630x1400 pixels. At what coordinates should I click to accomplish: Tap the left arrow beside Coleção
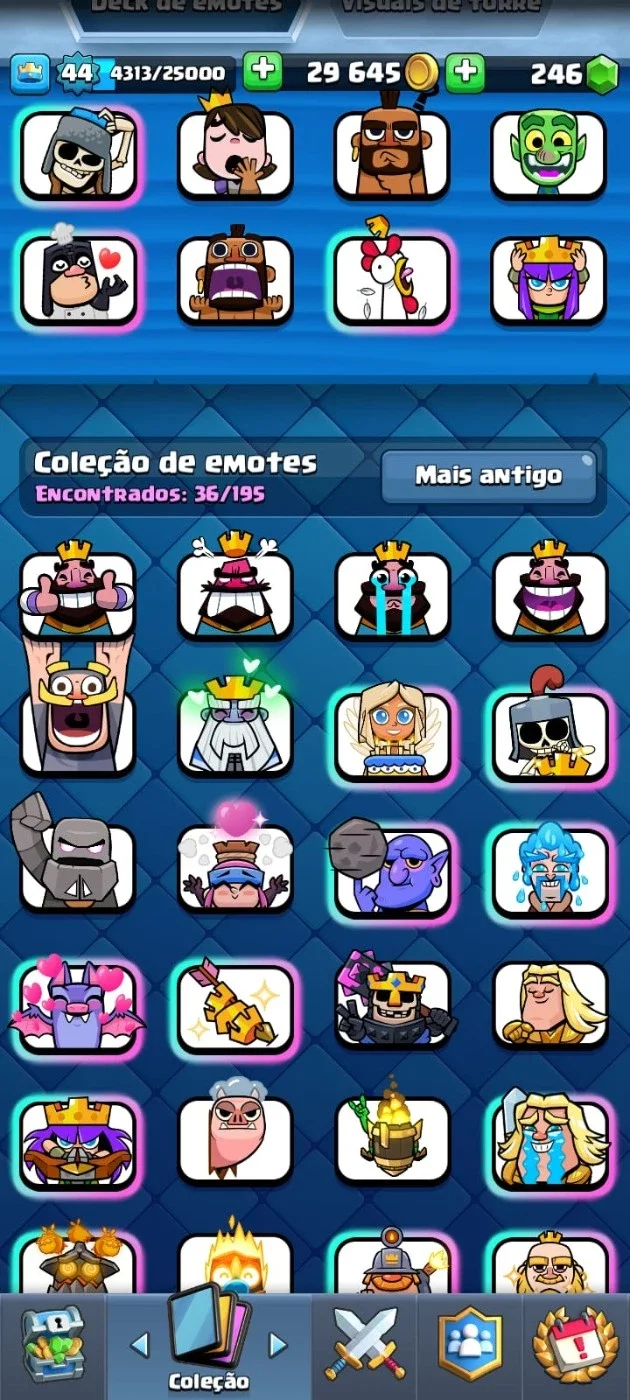(x=140, y=1345)
